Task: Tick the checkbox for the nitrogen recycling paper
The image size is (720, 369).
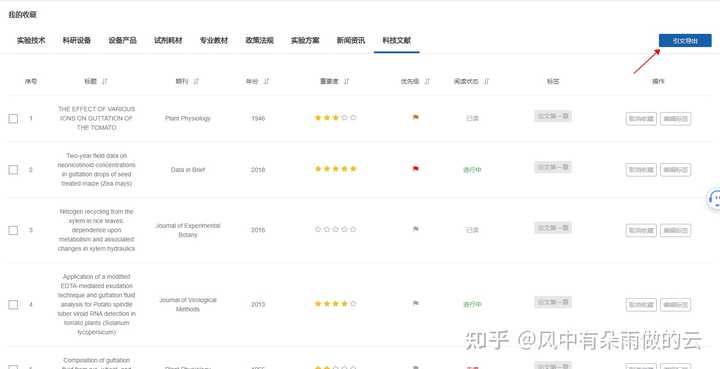Action: click(13, 230)
